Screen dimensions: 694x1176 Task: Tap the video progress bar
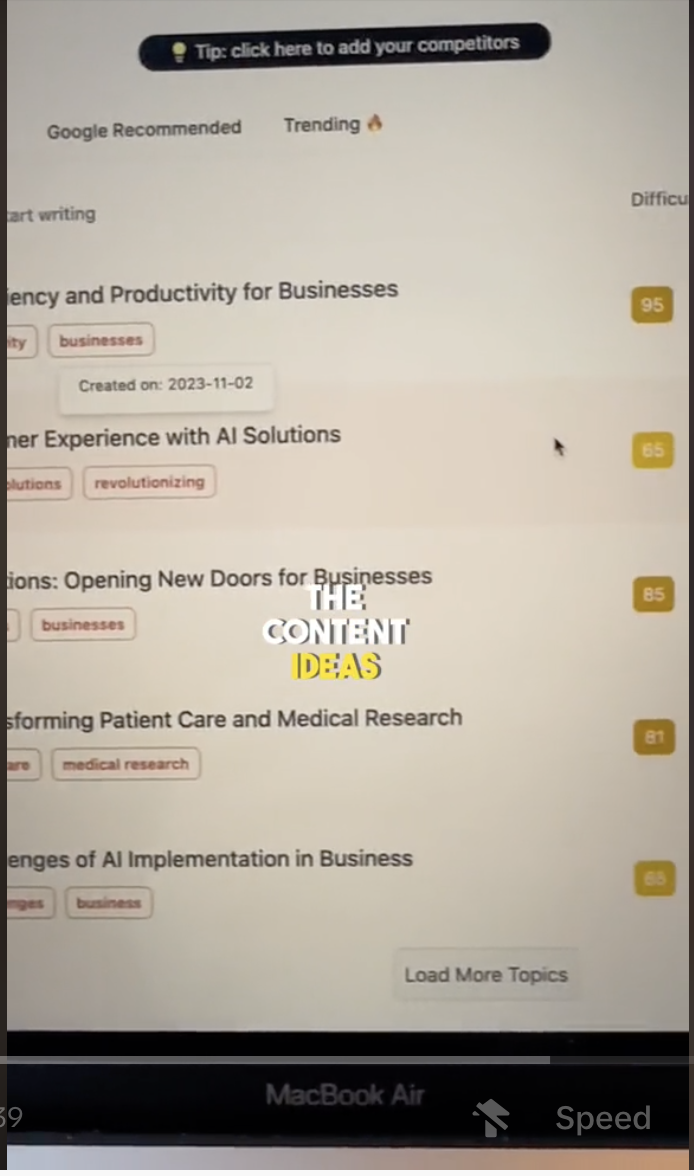(346, 1059)
